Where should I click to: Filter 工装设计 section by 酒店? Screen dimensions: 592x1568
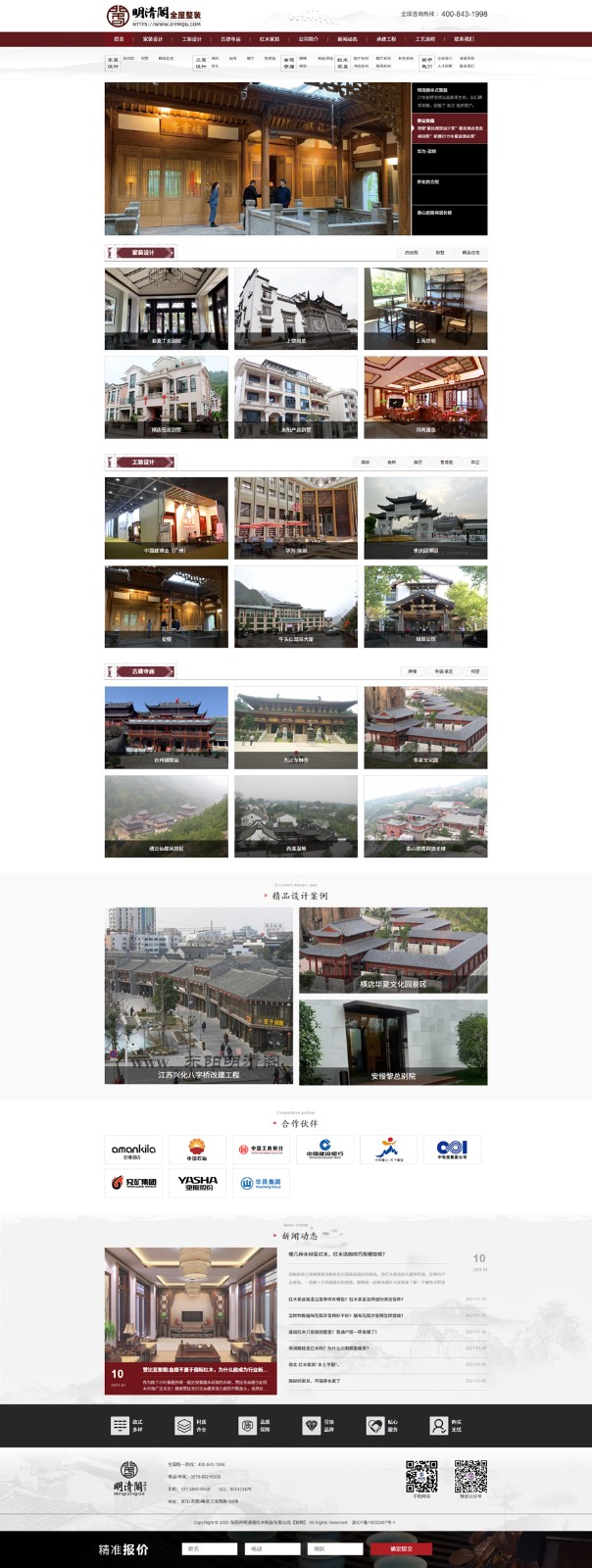coord(365,463)
